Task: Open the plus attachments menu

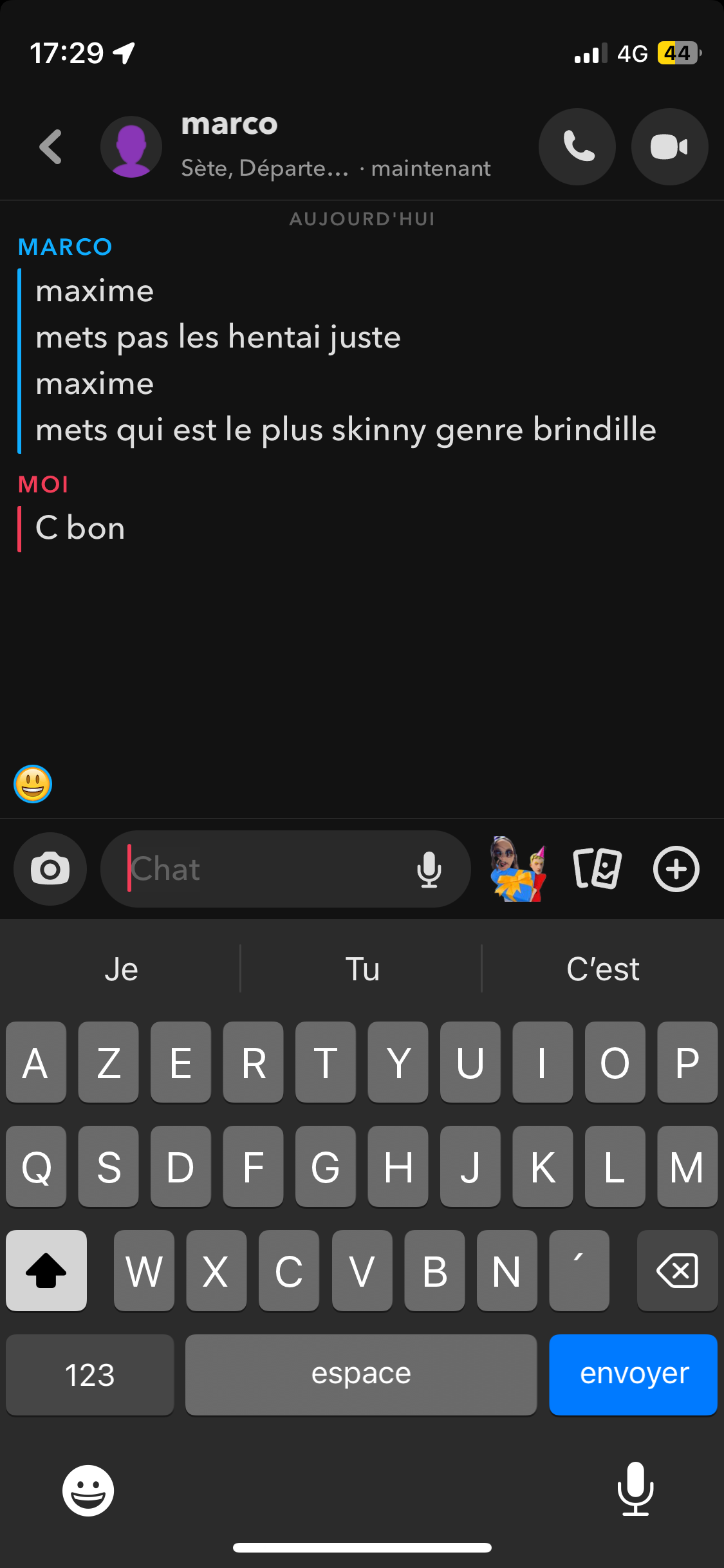Action: [x=676, y=869]
